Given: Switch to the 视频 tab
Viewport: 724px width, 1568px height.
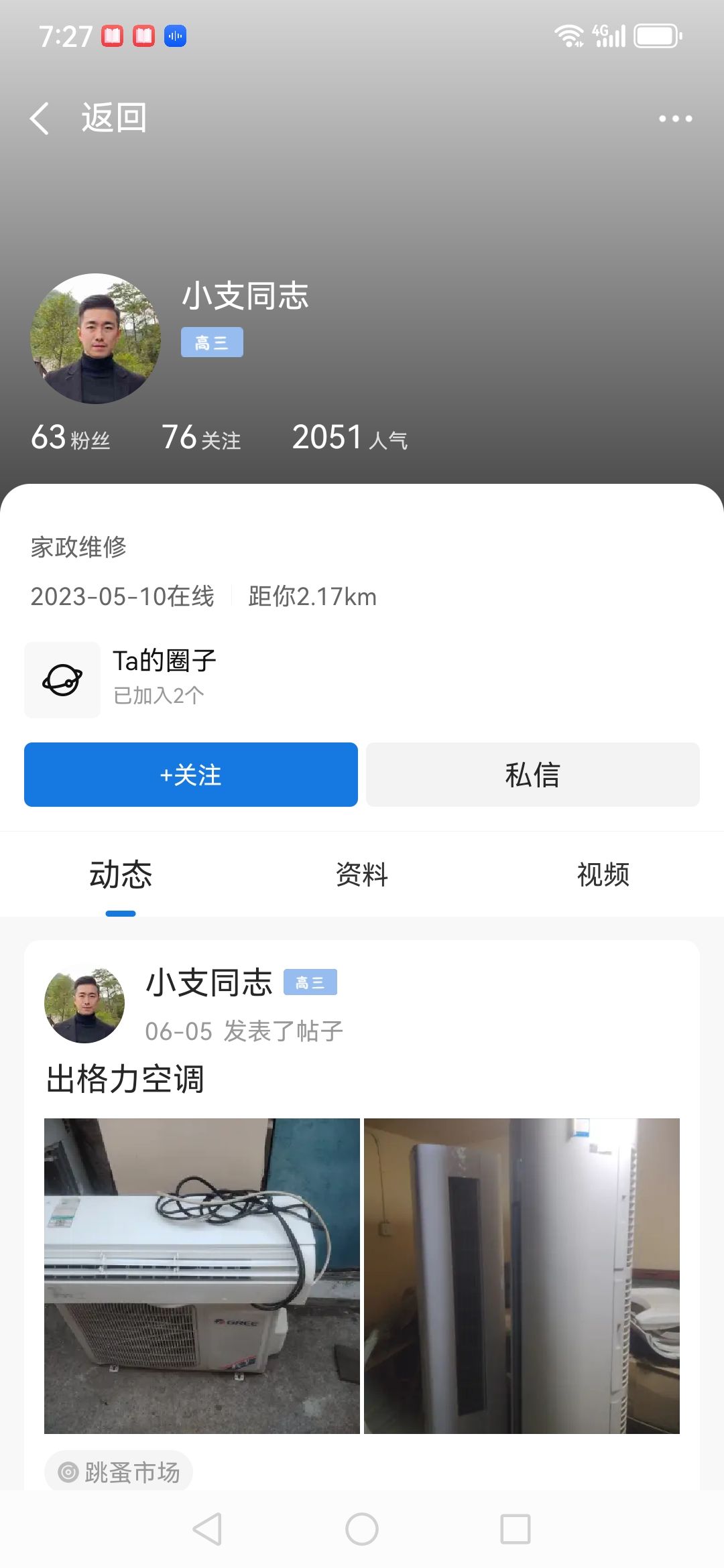Looking at the screenshot, I should click(x=603, y=874).
